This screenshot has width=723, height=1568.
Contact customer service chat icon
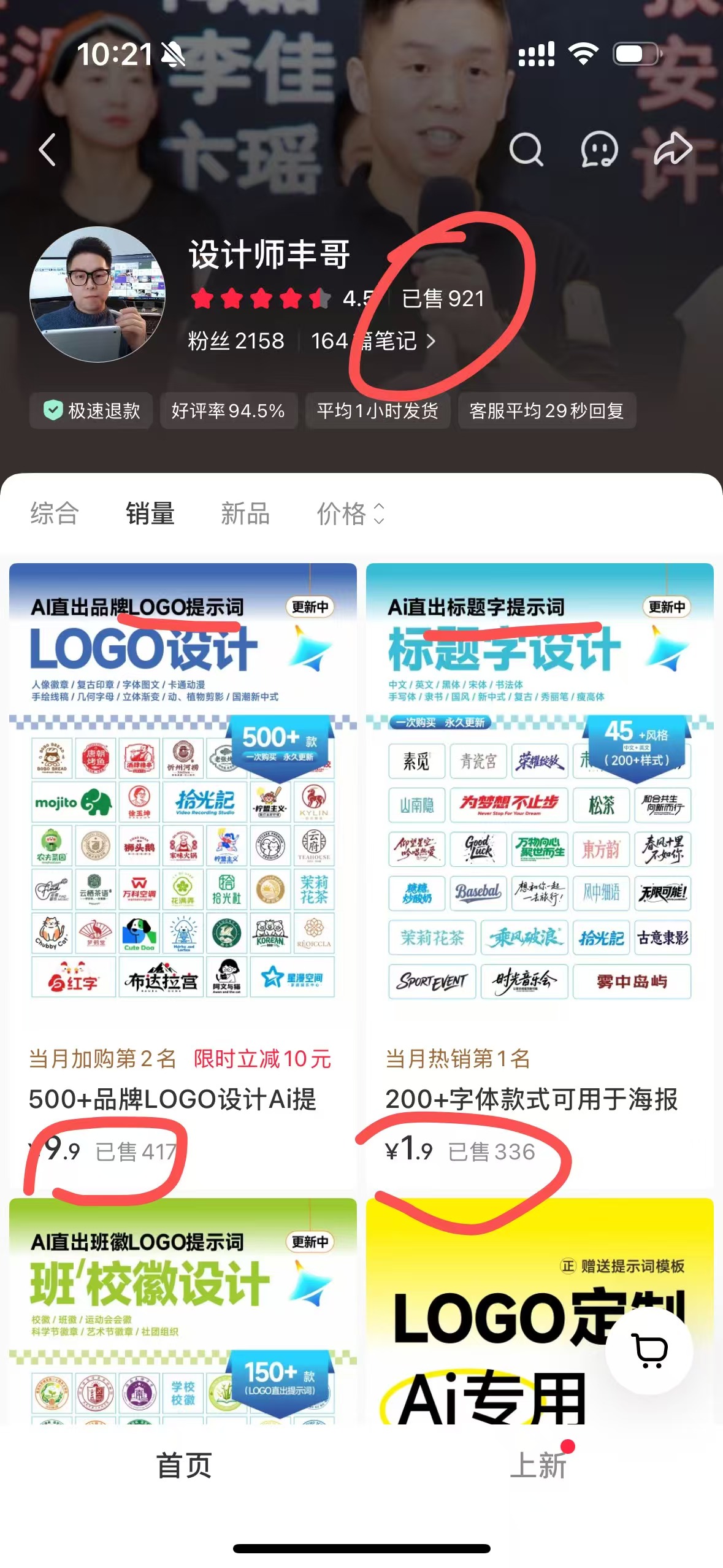[x=599, y=150]
